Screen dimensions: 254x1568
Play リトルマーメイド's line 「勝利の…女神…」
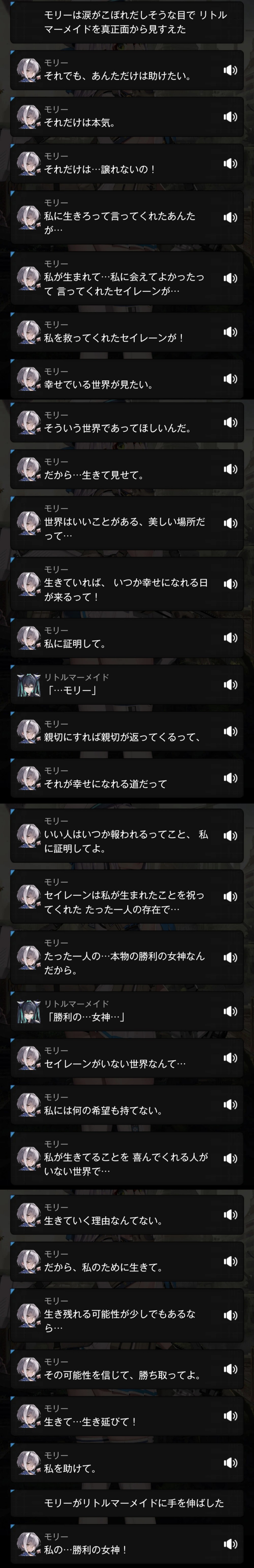tap(230, 1011)
